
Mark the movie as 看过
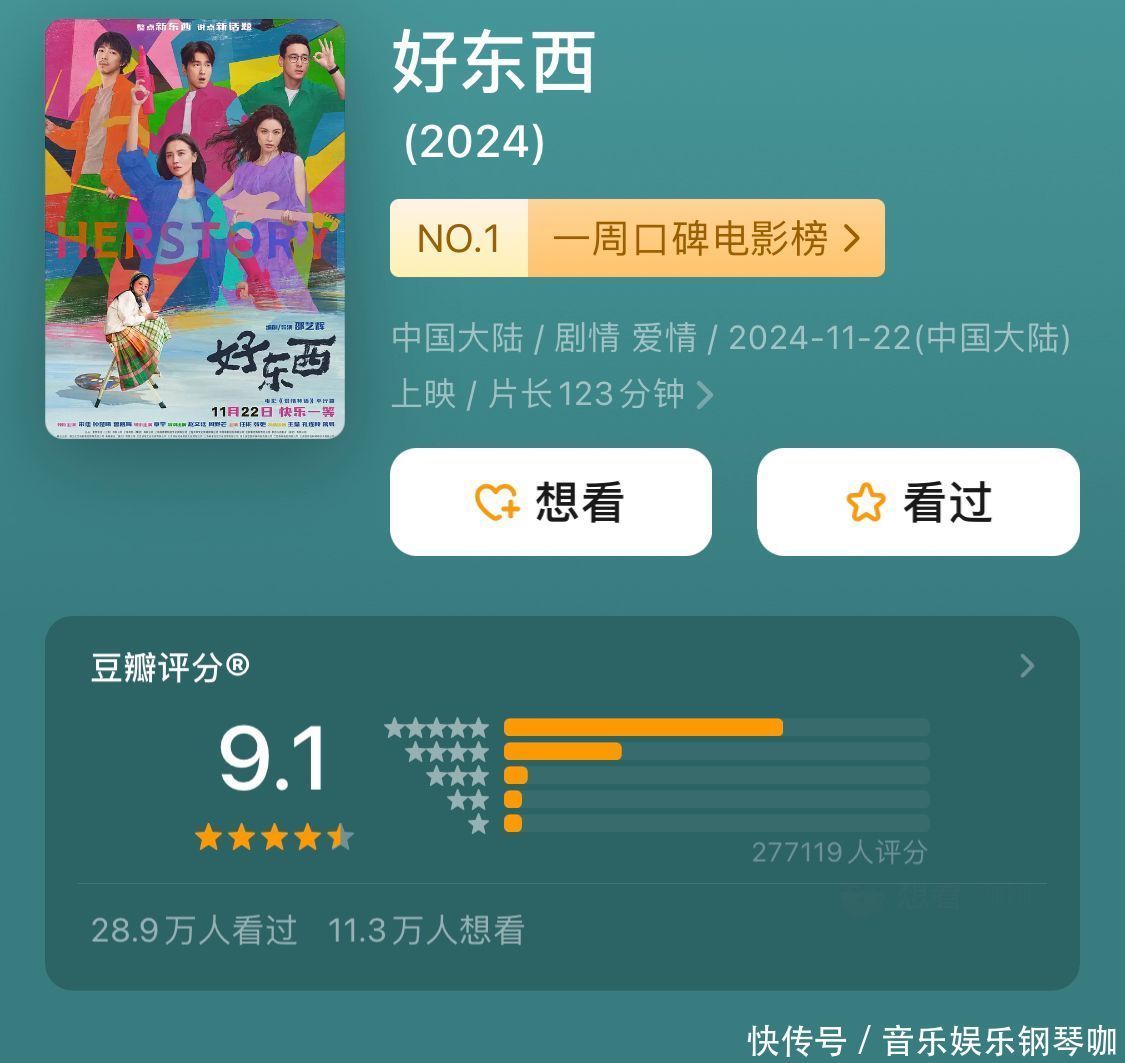click(918, 502)
